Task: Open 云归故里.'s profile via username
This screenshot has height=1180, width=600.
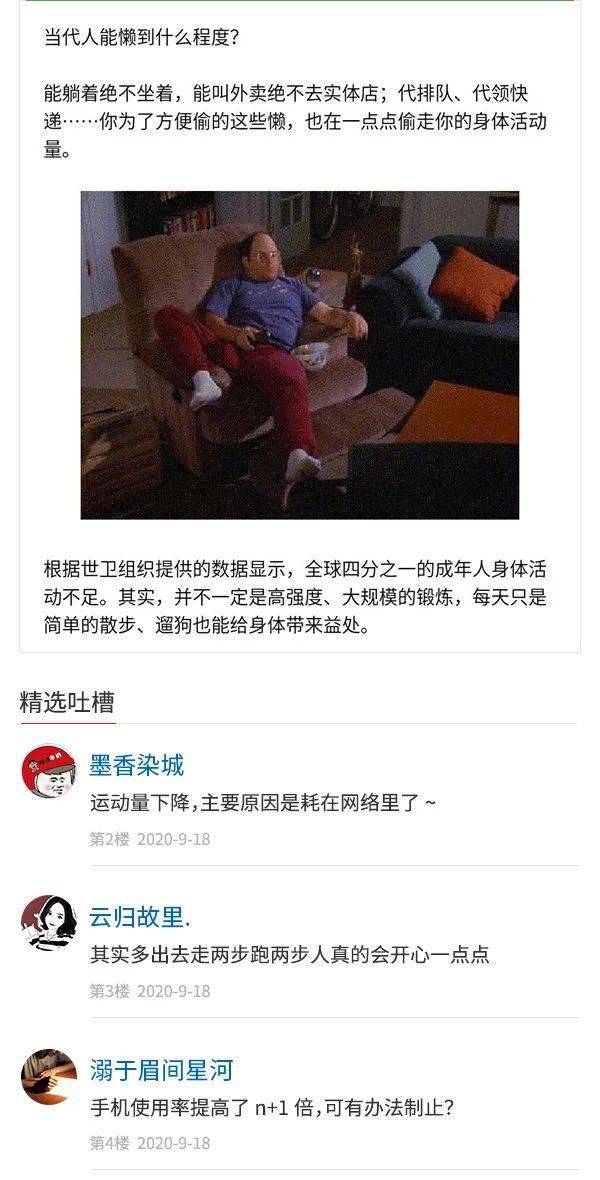Action: (140, 917)
